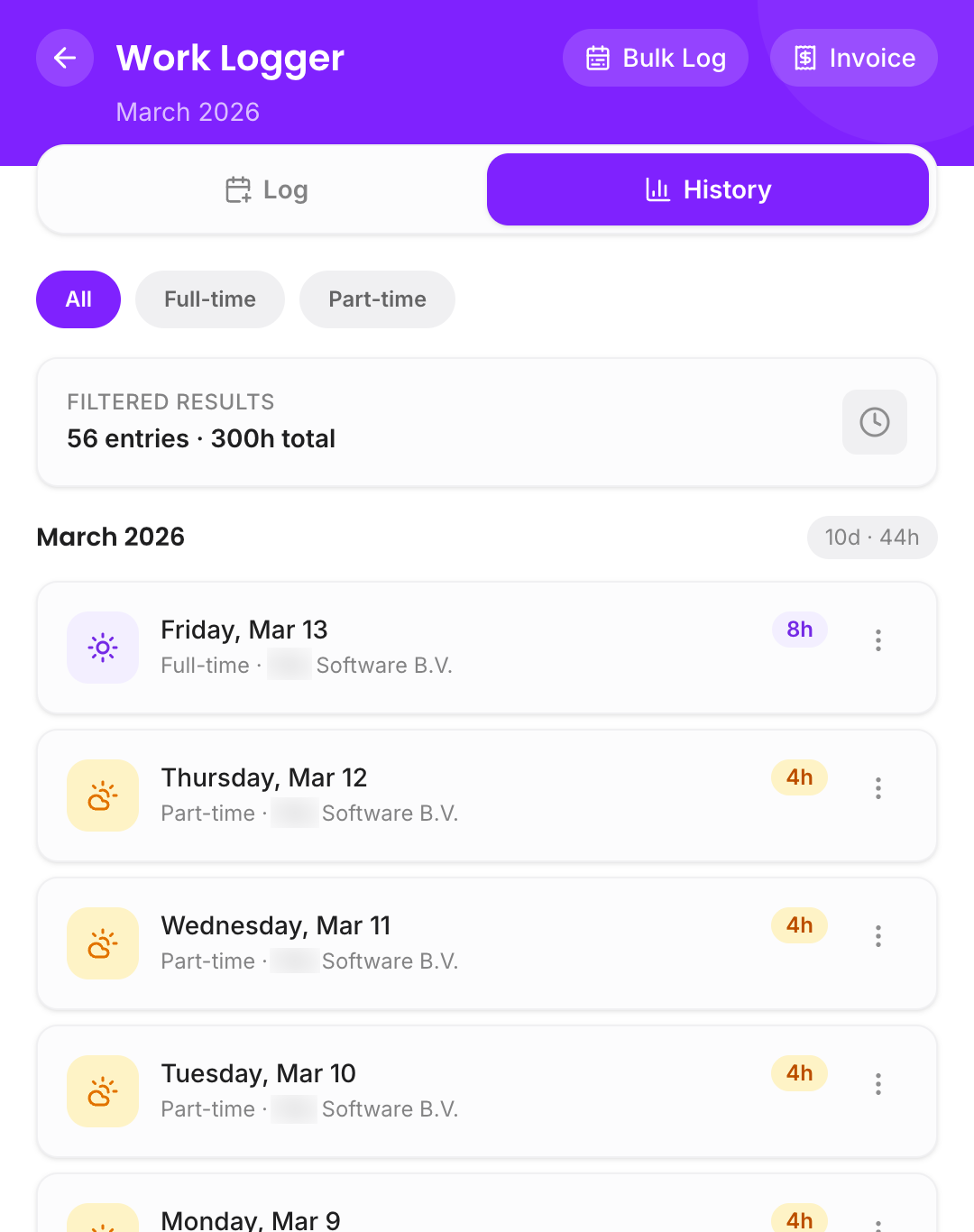
Task: Open options menu for Tuesday, Mar 10
Action: [878, 1084]
